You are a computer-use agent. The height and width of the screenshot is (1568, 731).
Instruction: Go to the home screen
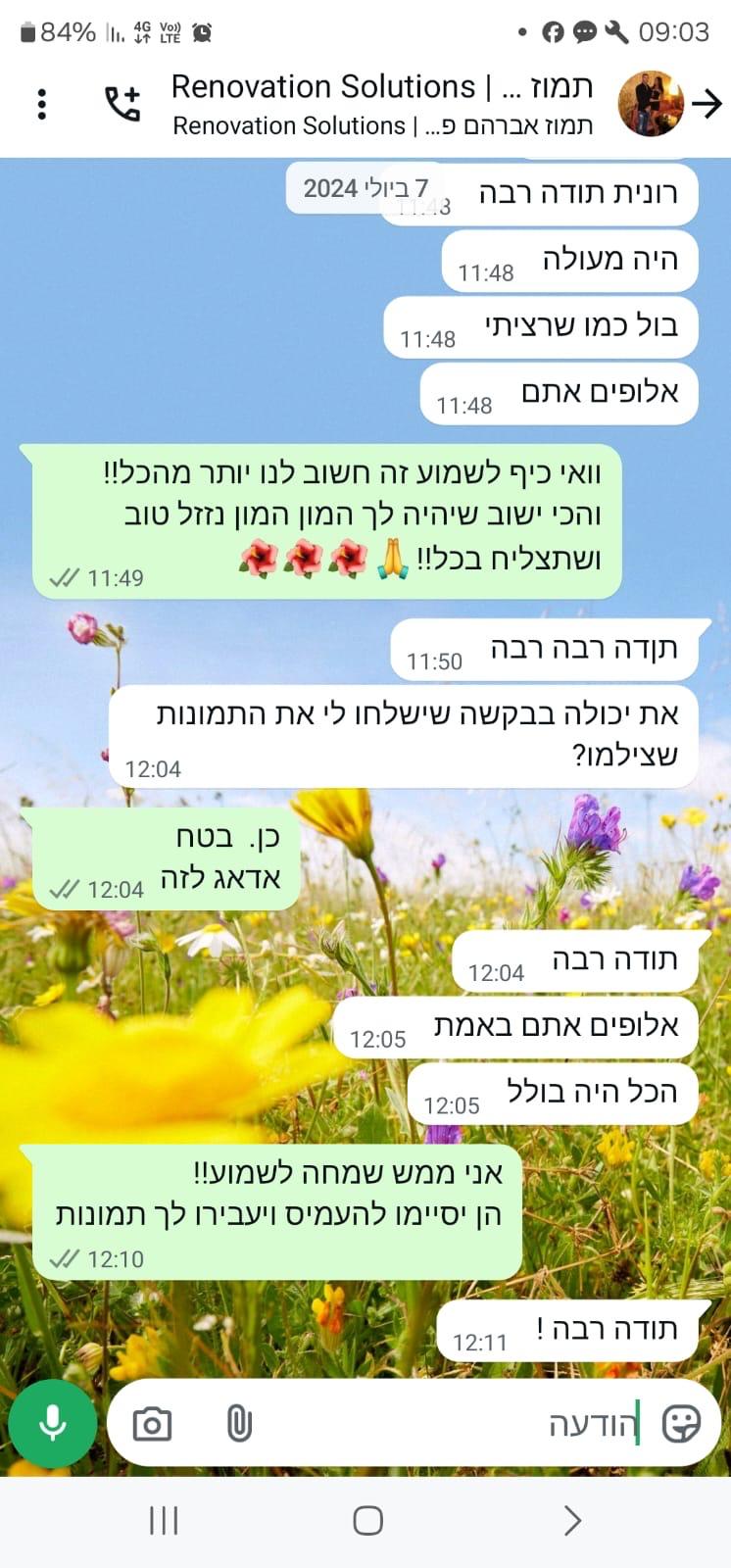(x=367, y=1520)
